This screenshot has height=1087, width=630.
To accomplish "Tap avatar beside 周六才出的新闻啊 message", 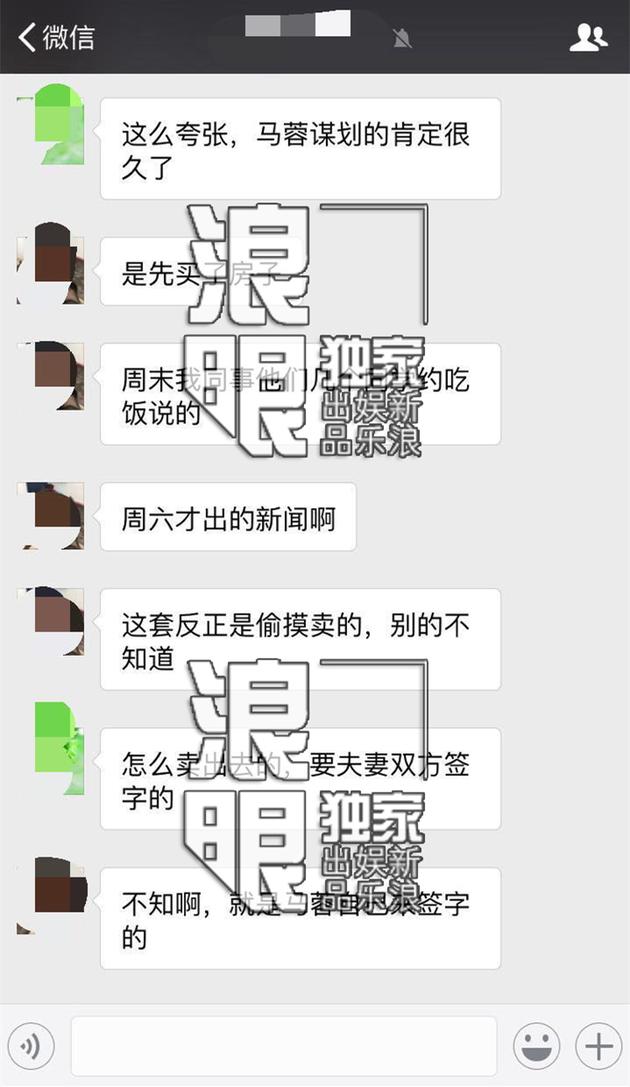I will tap(51, 516).
